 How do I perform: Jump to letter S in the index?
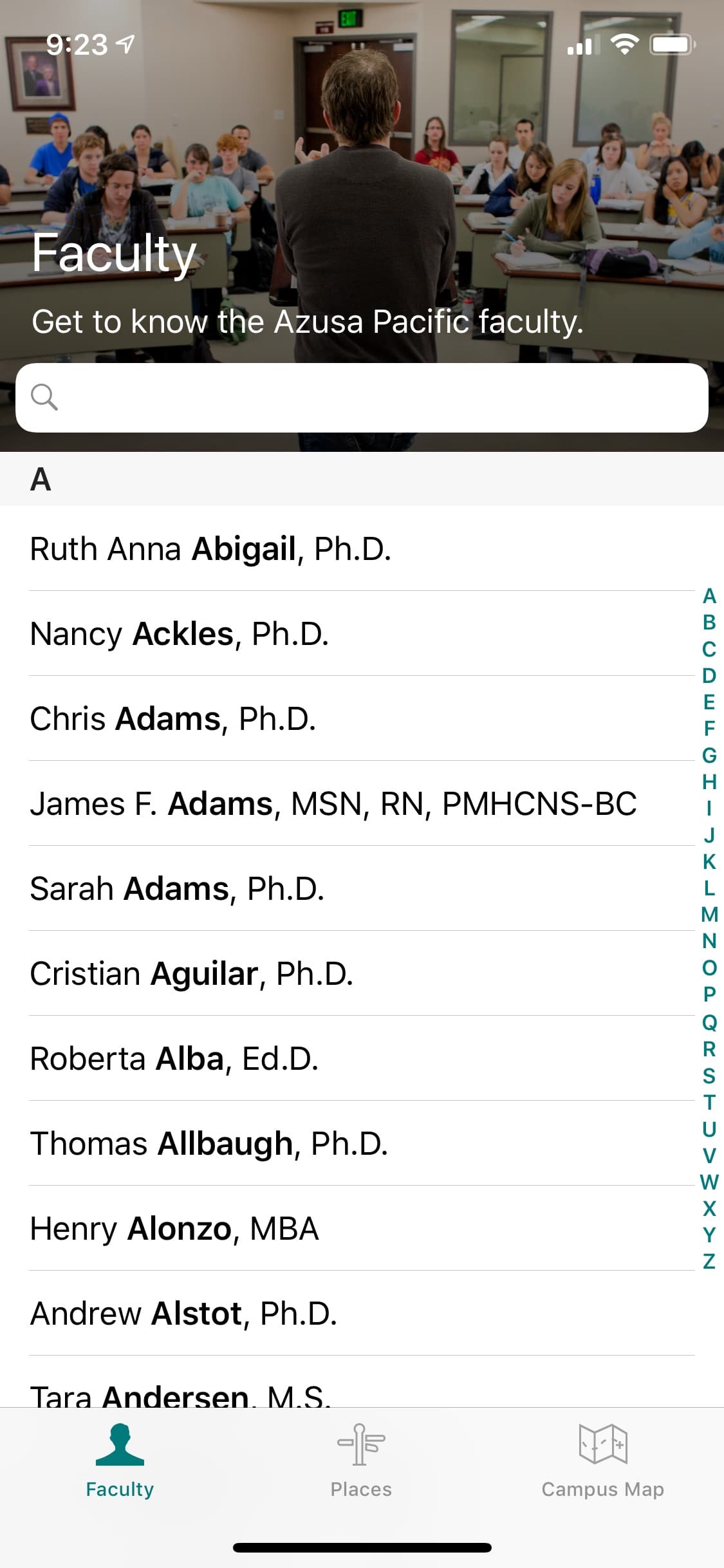point(709,1075)
